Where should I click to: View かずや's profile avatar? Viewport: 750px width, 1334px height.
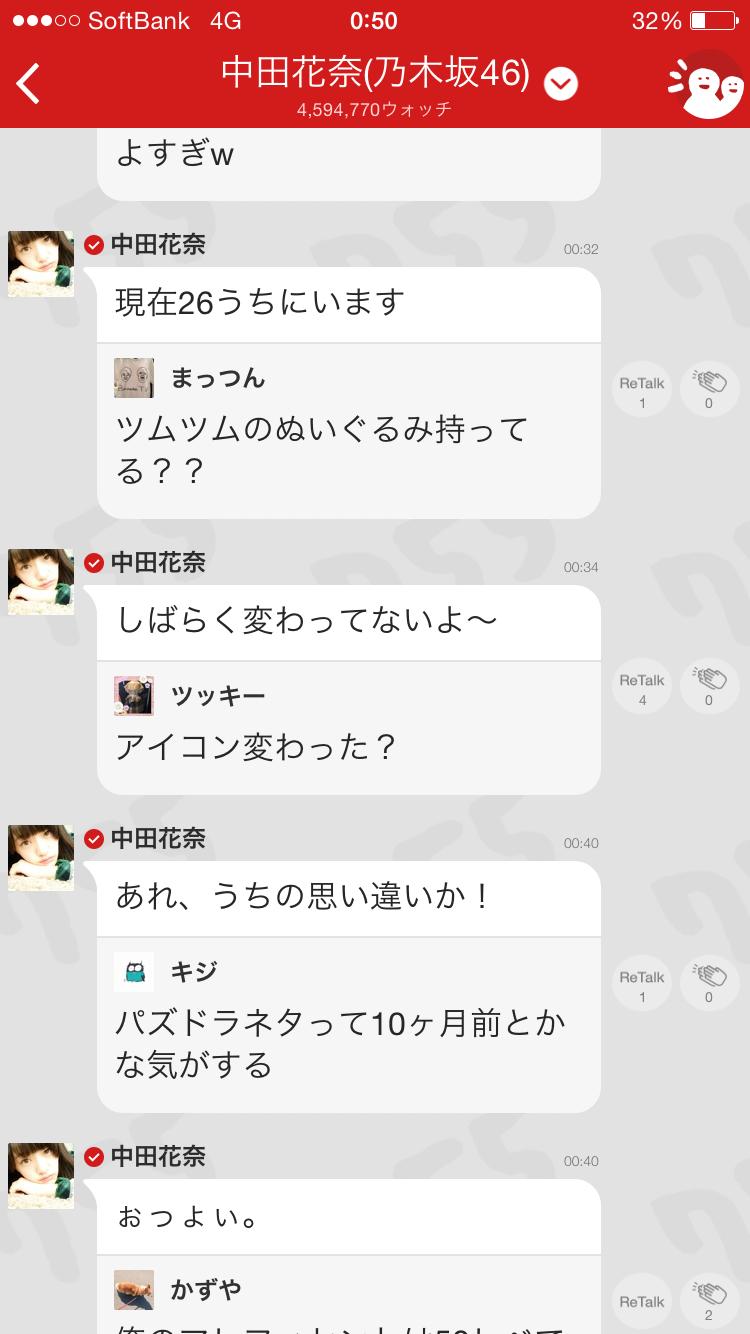click(x=134, y=1289)
